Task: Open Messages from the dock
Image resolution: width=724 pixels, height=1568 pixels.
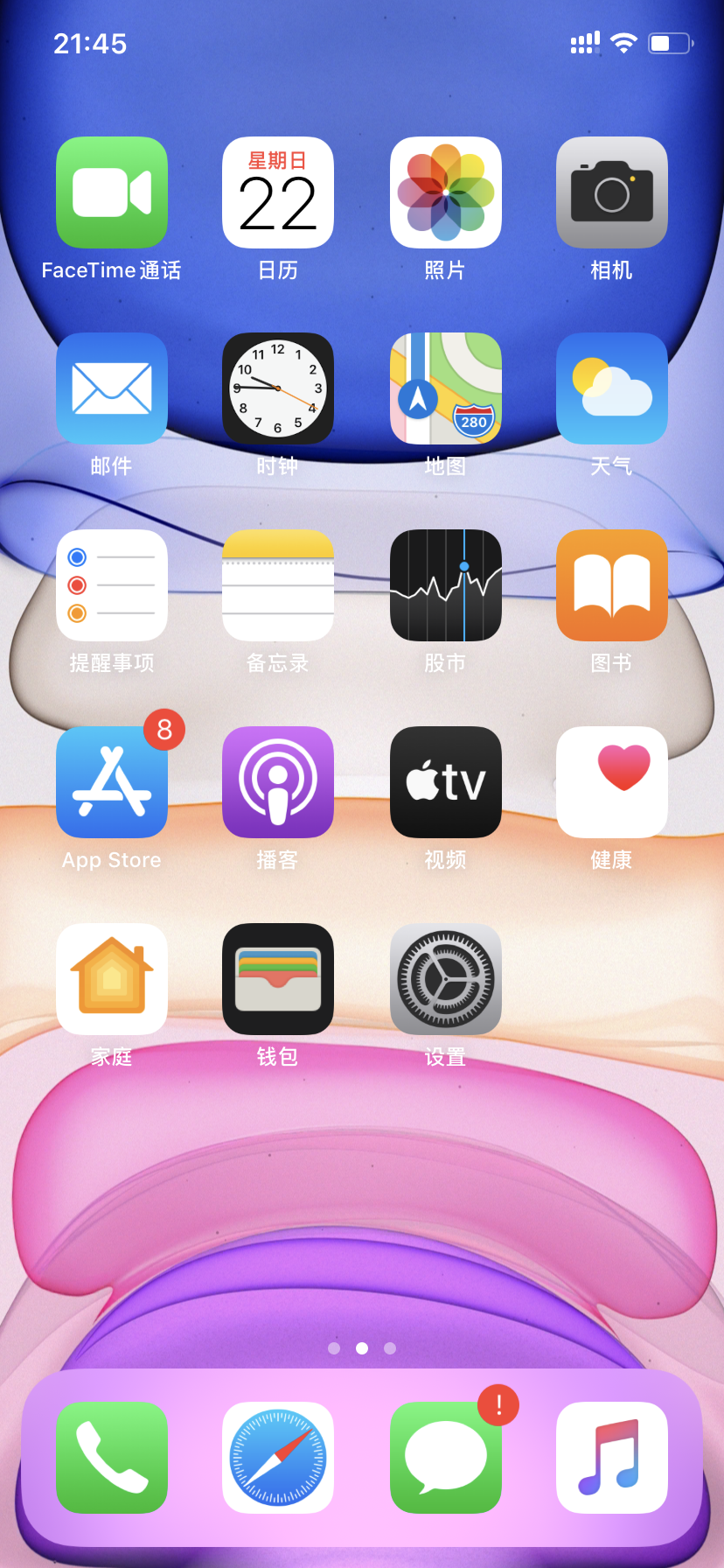Action: 445,1458
